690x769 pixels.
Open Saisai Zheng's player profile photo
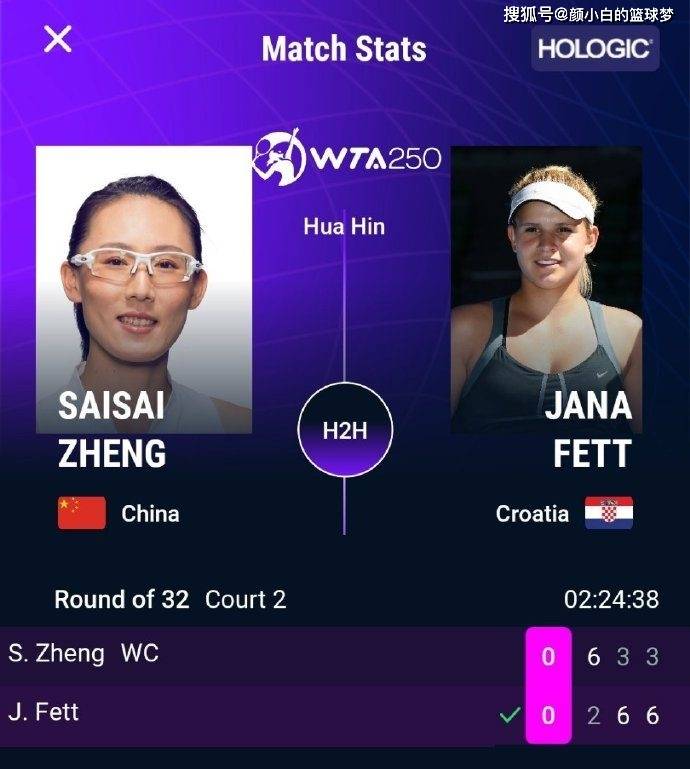(x=144, y=290)
